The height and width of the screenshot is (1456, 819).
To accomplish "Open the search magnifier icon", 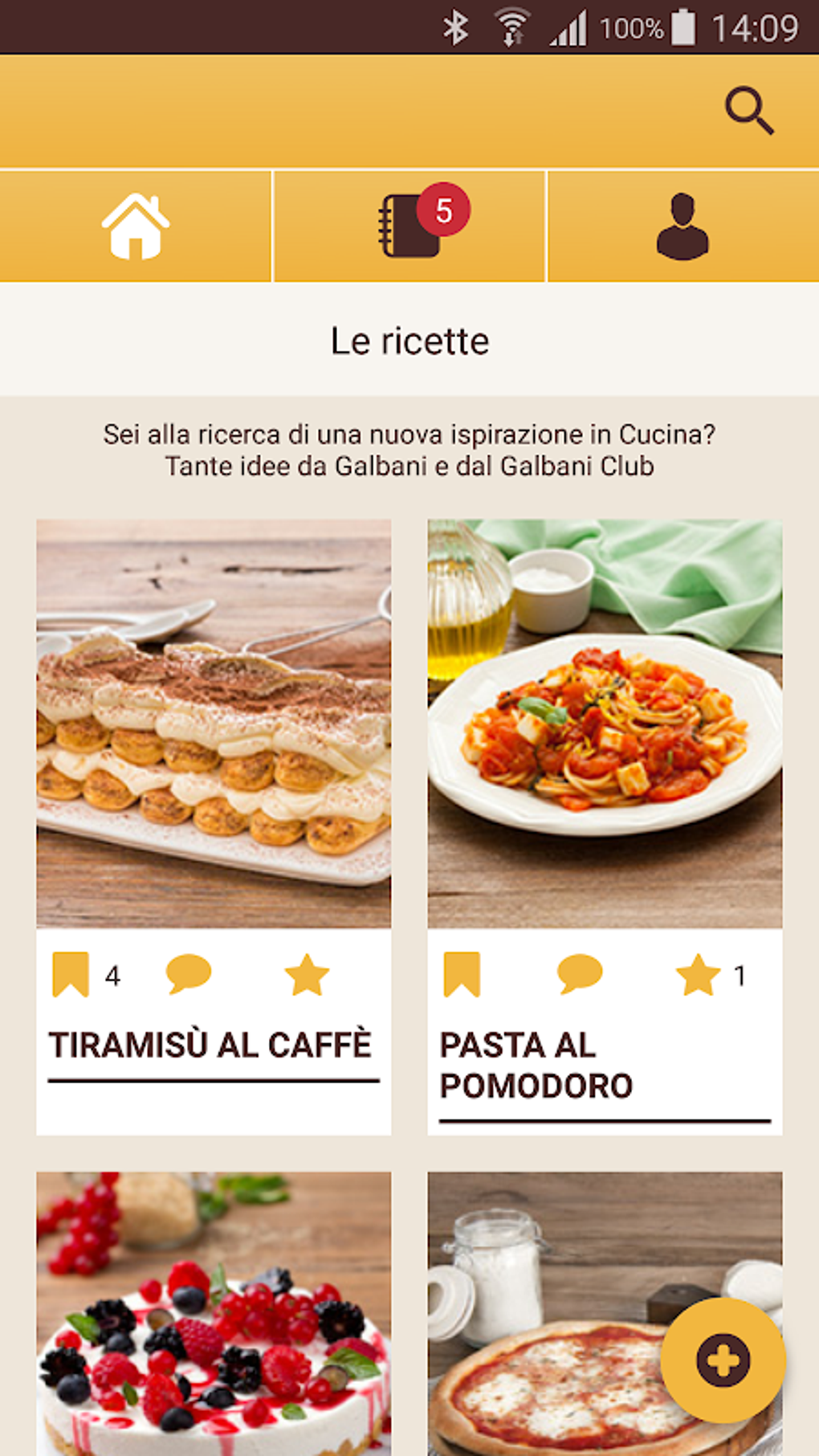I will pos(749,111).
